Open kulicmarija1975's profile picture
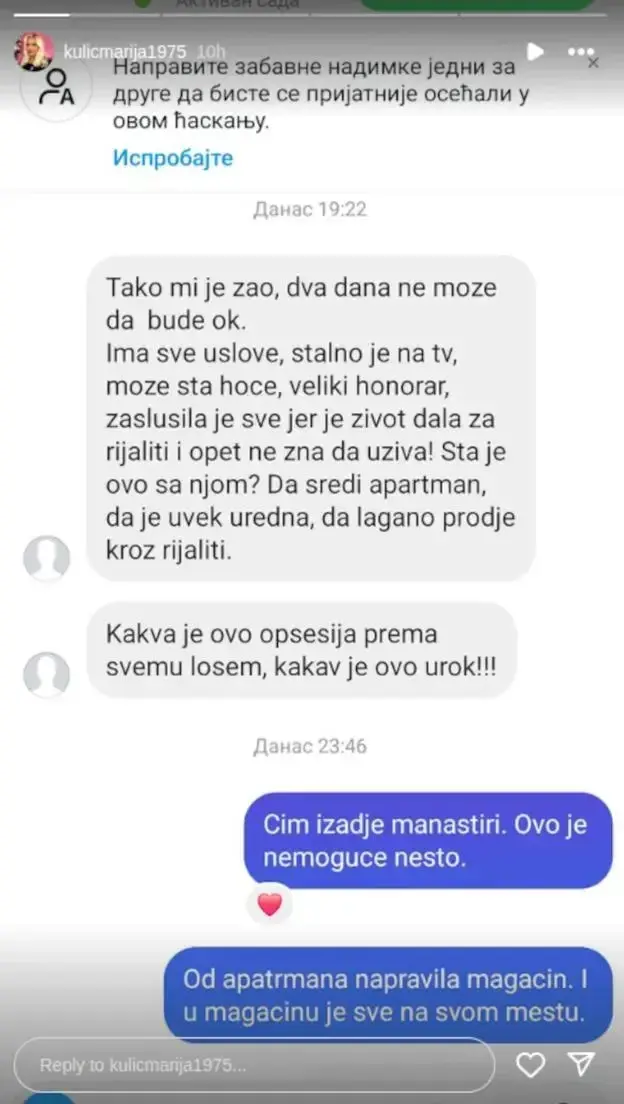 click(x=33, y=50)
